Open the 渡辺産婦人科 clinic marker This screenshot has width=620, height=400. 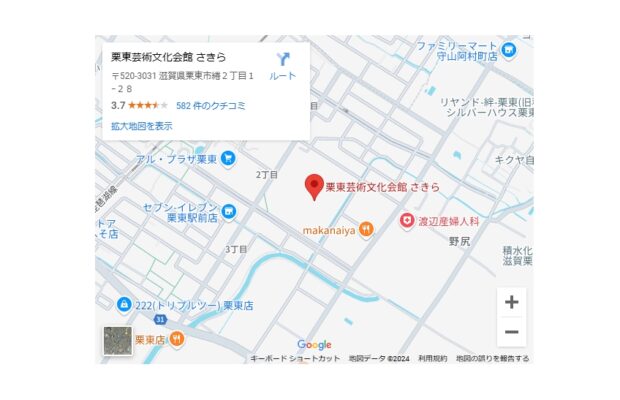tap(407, 220)
